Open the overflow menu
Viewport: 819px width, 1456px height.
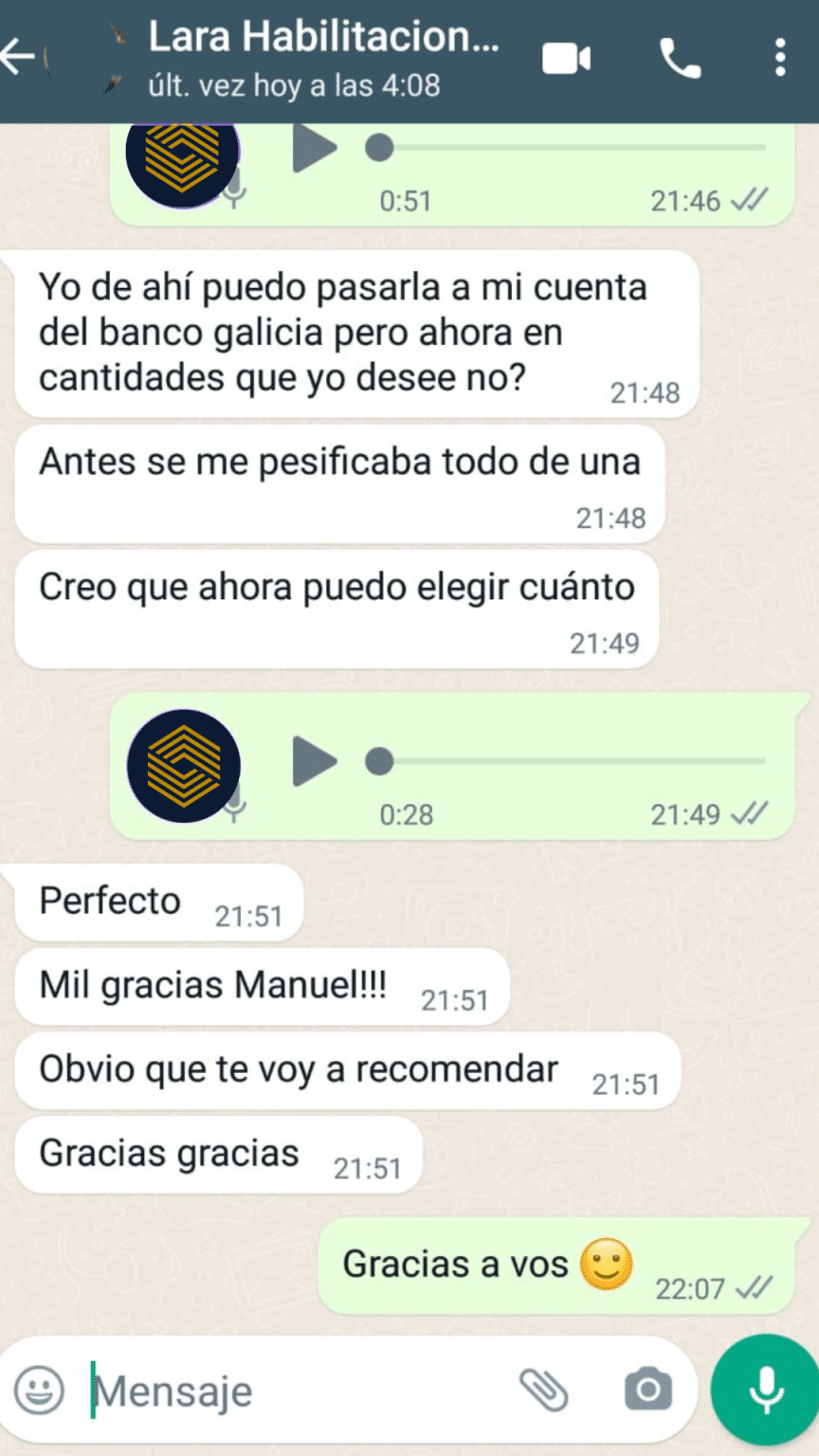[x=779, y=59]
